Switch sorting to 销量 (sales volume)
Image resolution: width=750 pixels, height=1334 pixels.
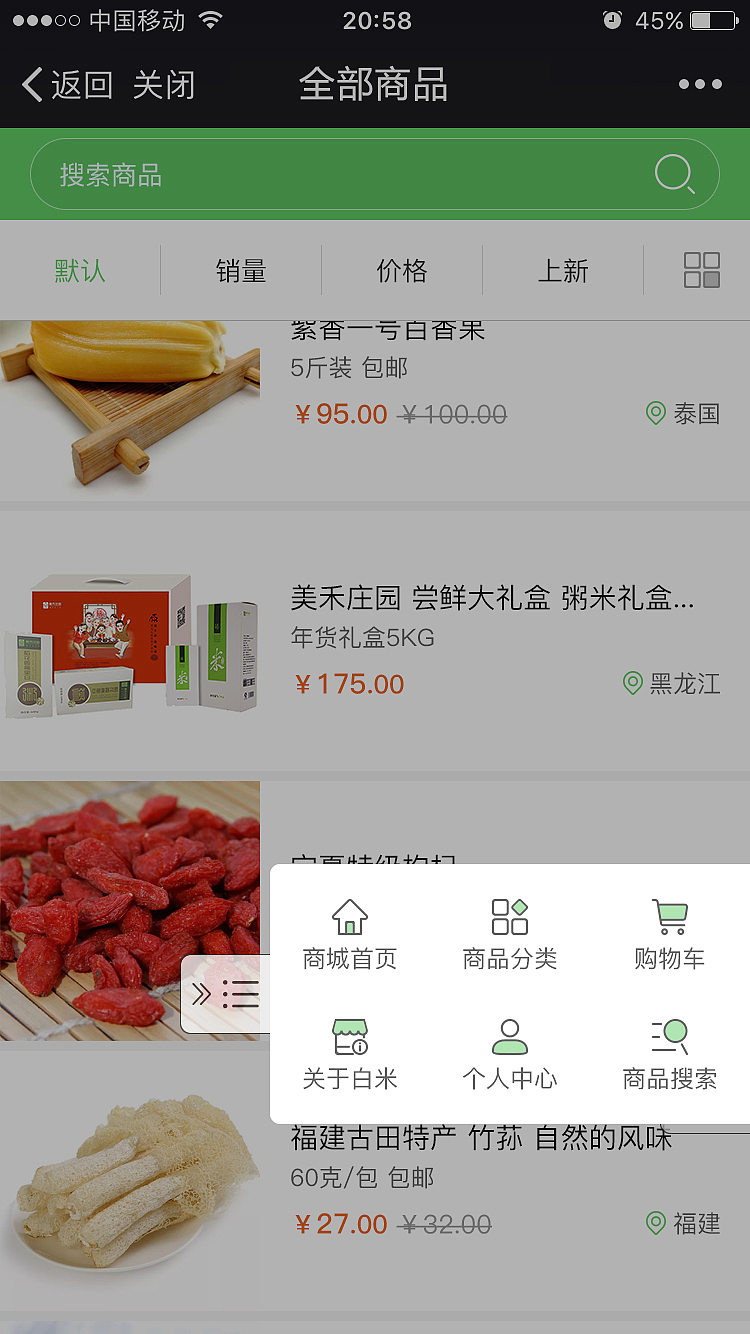pos(240,269)
